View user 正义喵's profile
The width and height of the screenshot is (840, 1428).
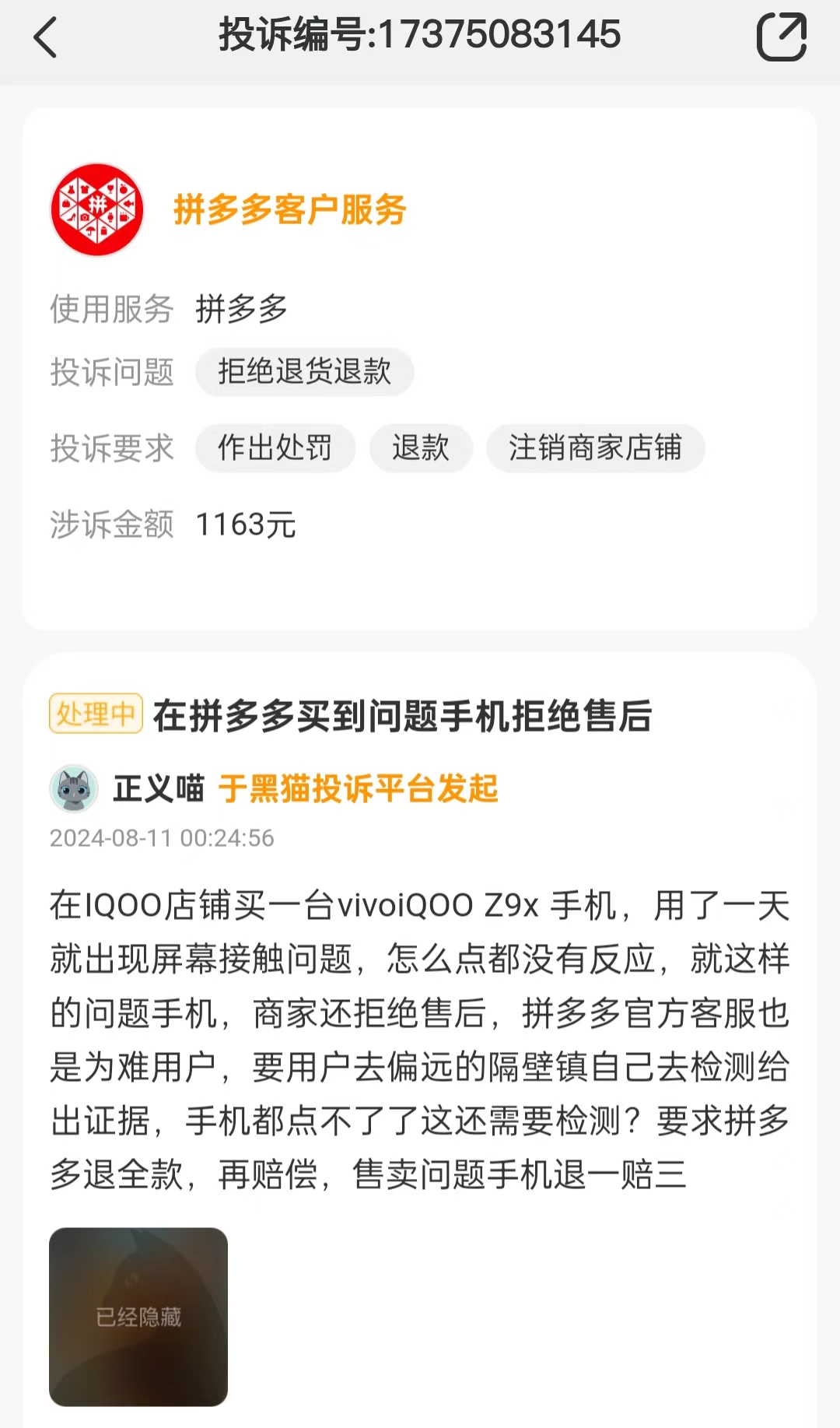158,788
